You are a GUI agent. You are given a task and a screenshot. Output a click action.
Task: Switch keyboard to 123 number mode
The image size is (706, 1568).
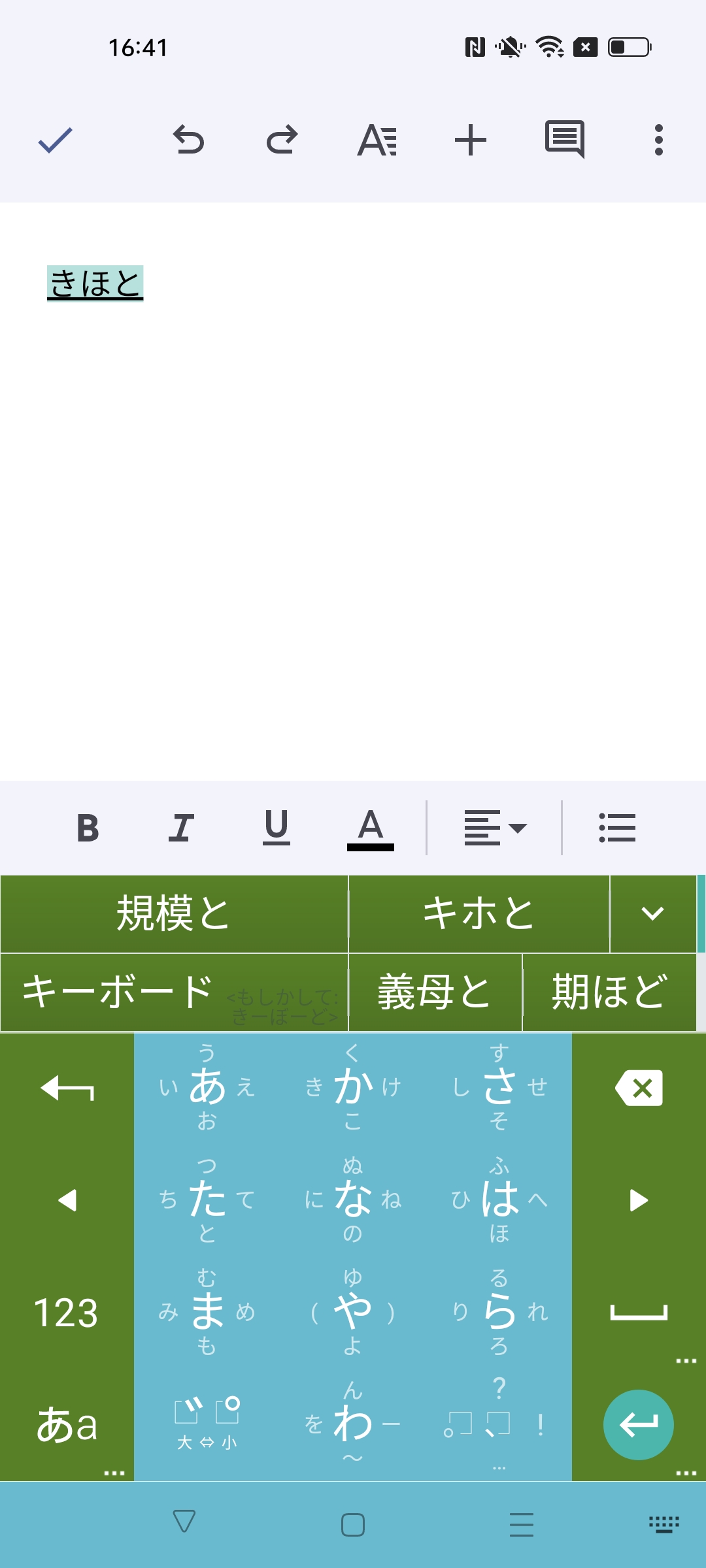66,1313
